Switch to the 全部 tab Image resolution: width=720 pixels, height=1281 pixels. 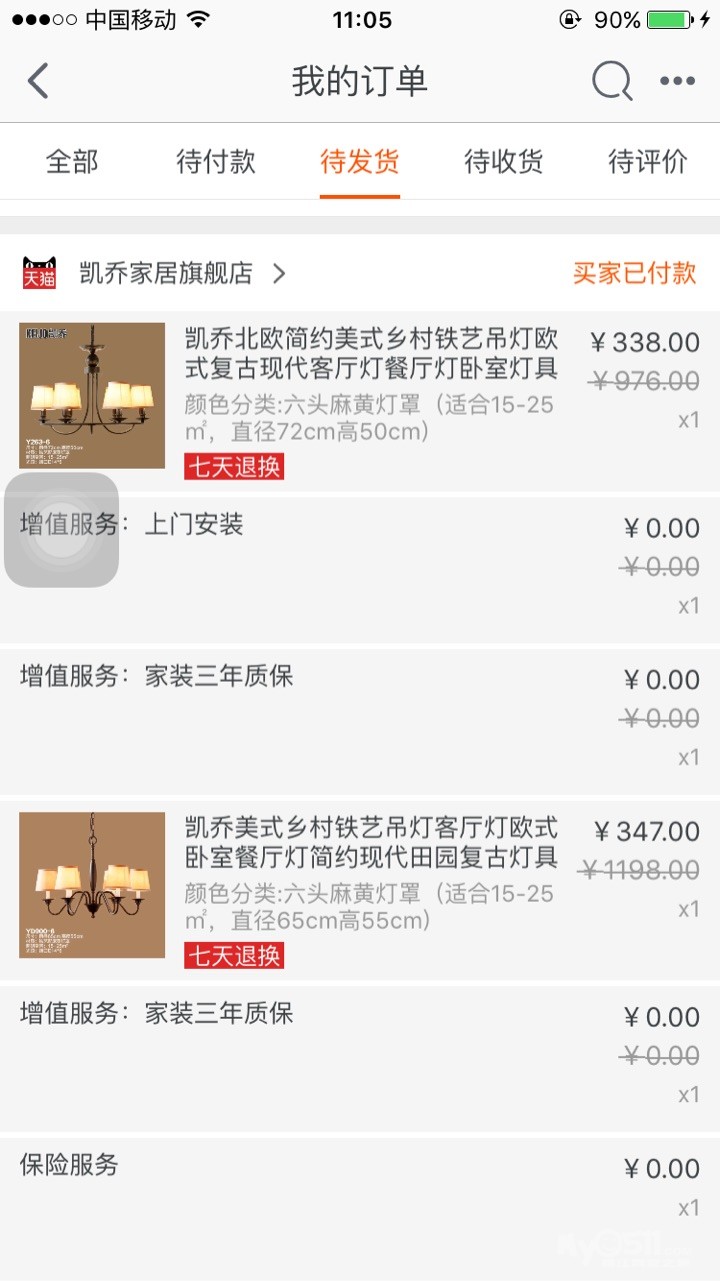tap(72, 161)
